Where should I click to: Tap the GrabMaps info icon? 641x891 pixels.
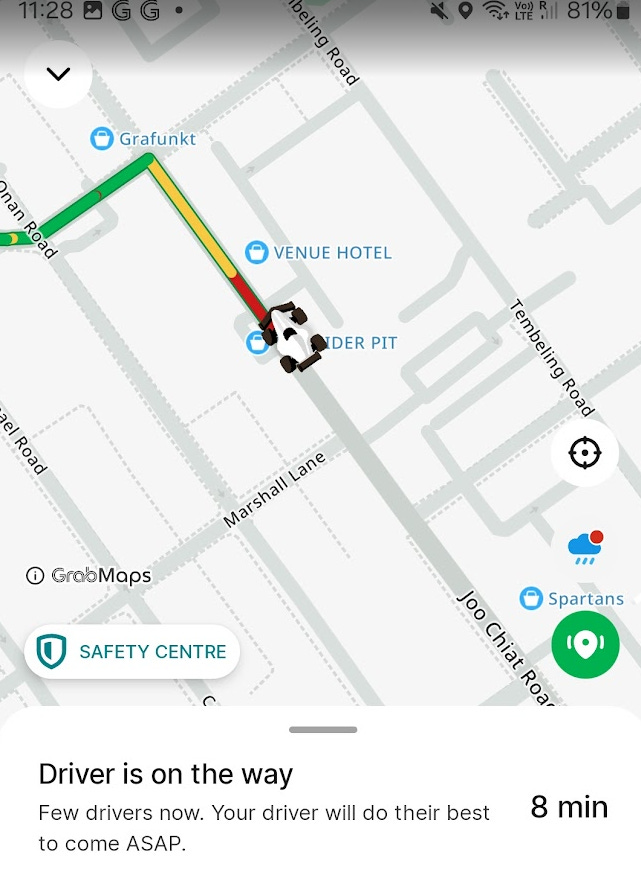(x=35, y=575)
